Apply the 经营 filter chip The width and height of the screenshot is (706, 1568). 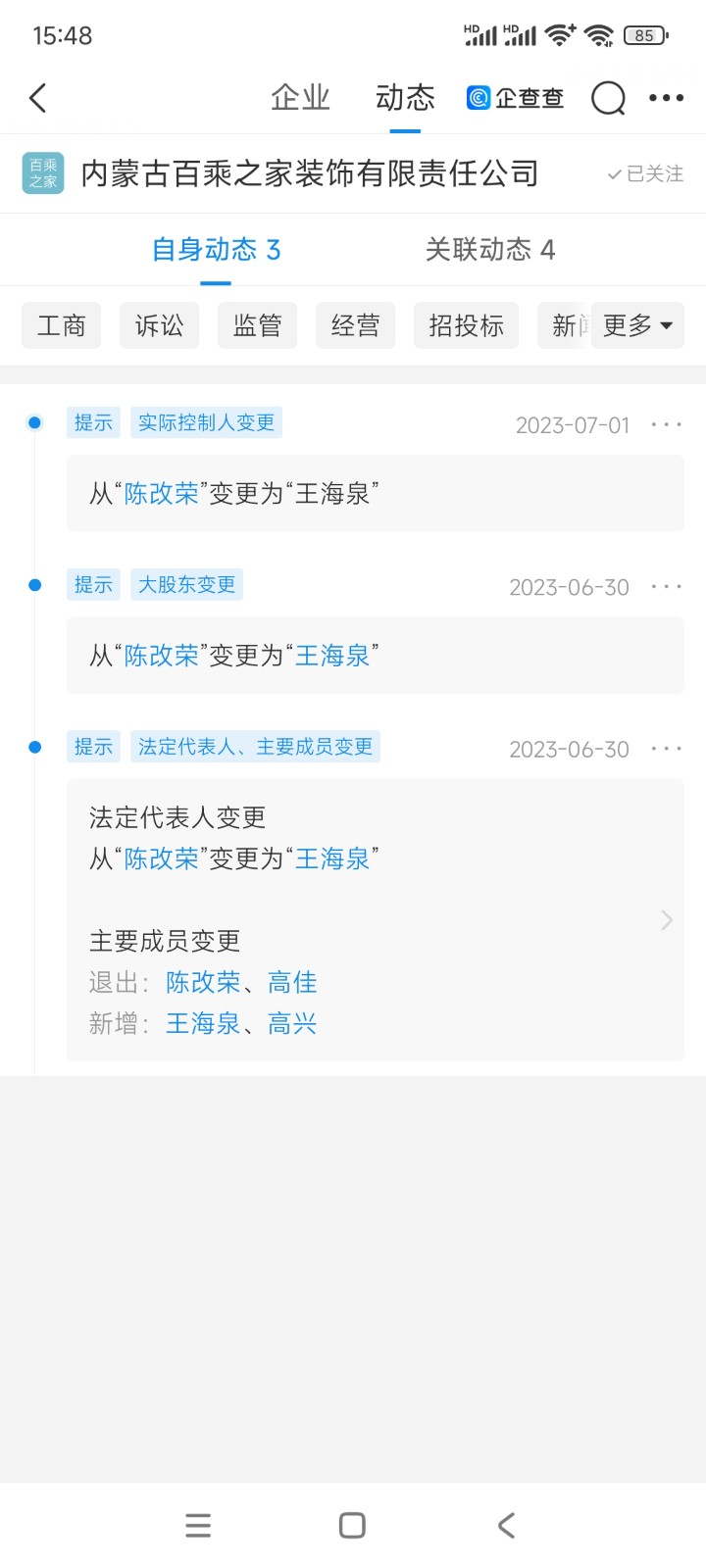pyautogui.click(x=355, y=325)
